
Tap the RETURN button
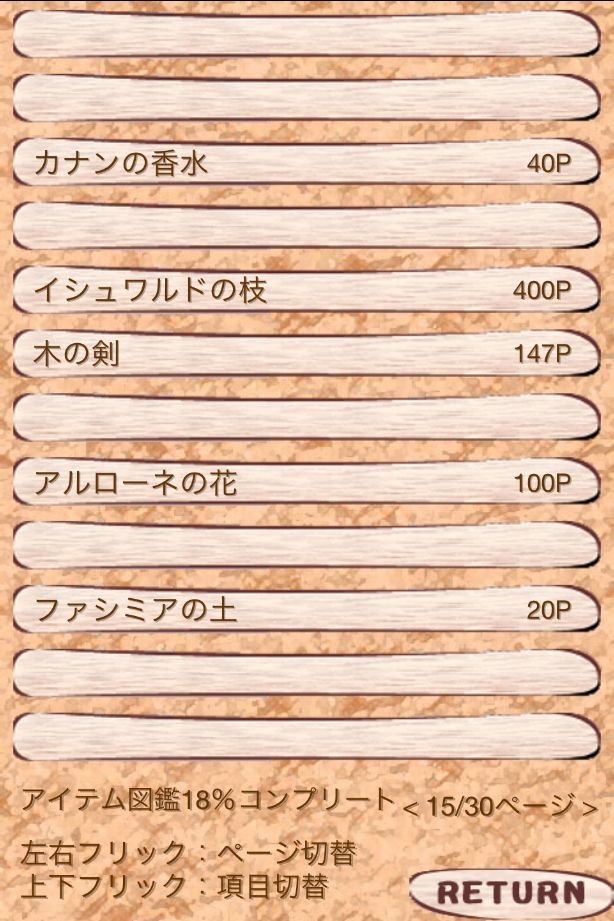[x=511, y=892]
